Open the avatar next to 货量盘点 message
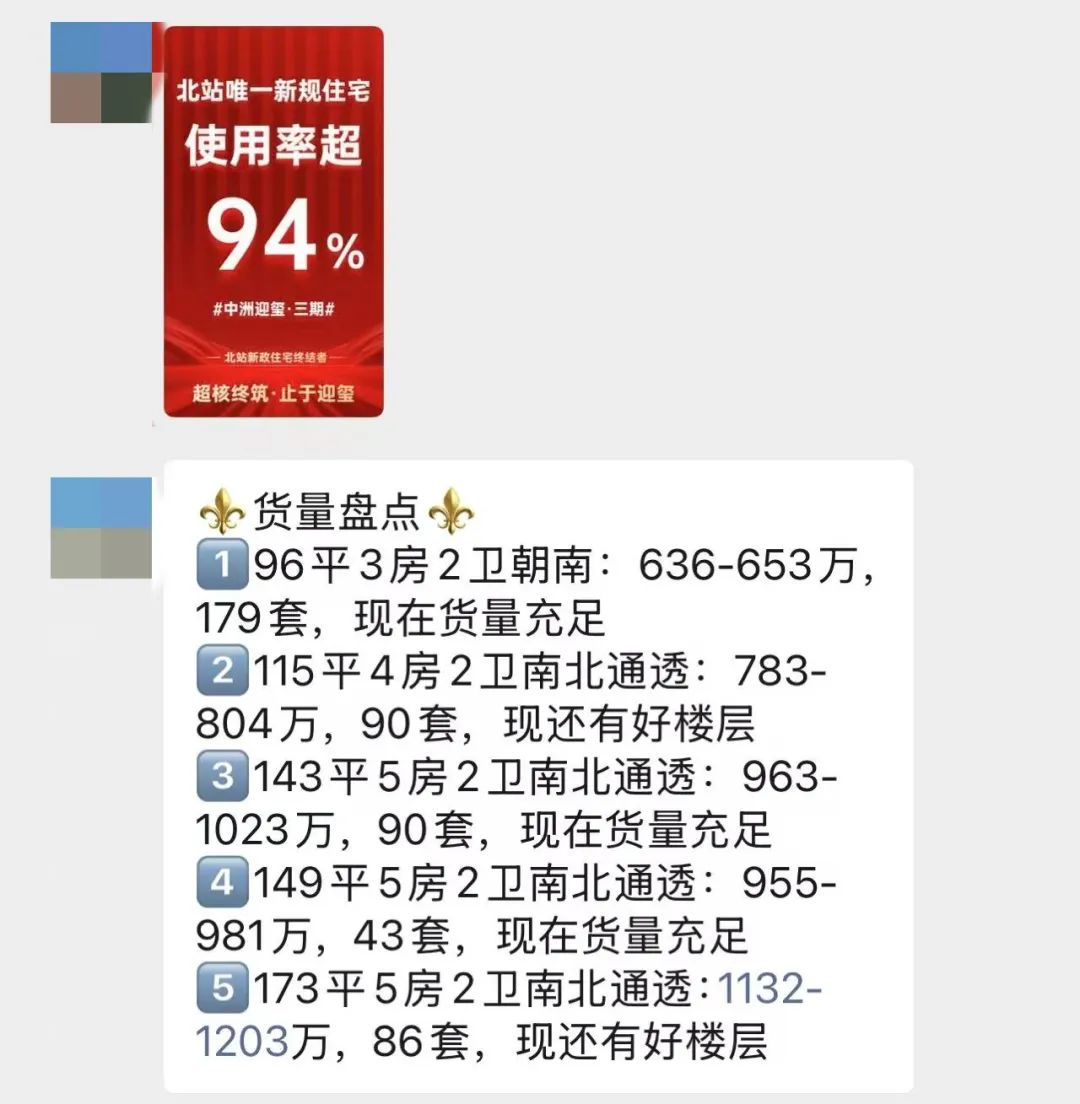The height and width of the screenshot is (1104, 1080). click(x=100, y=528)
